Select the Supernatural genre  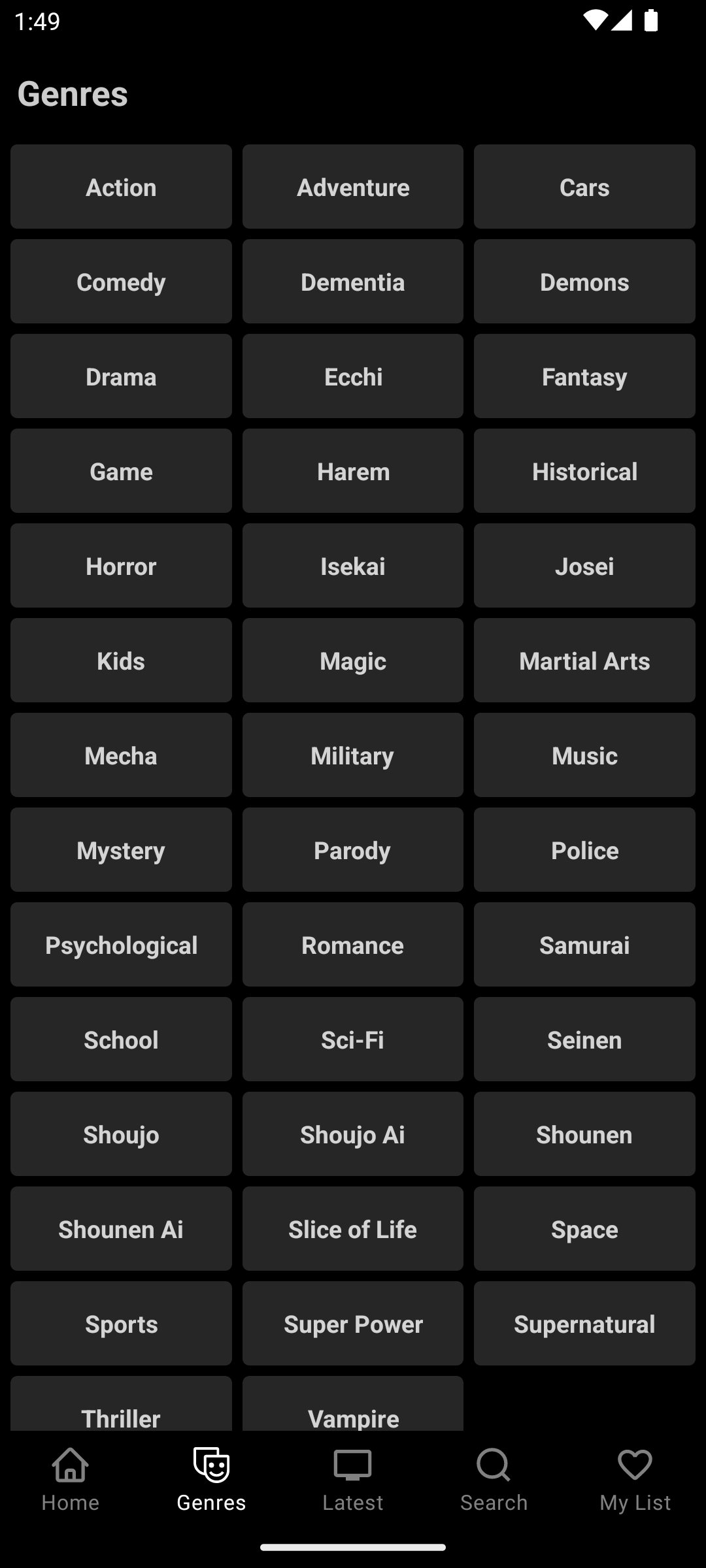[x=584, y=1324]
